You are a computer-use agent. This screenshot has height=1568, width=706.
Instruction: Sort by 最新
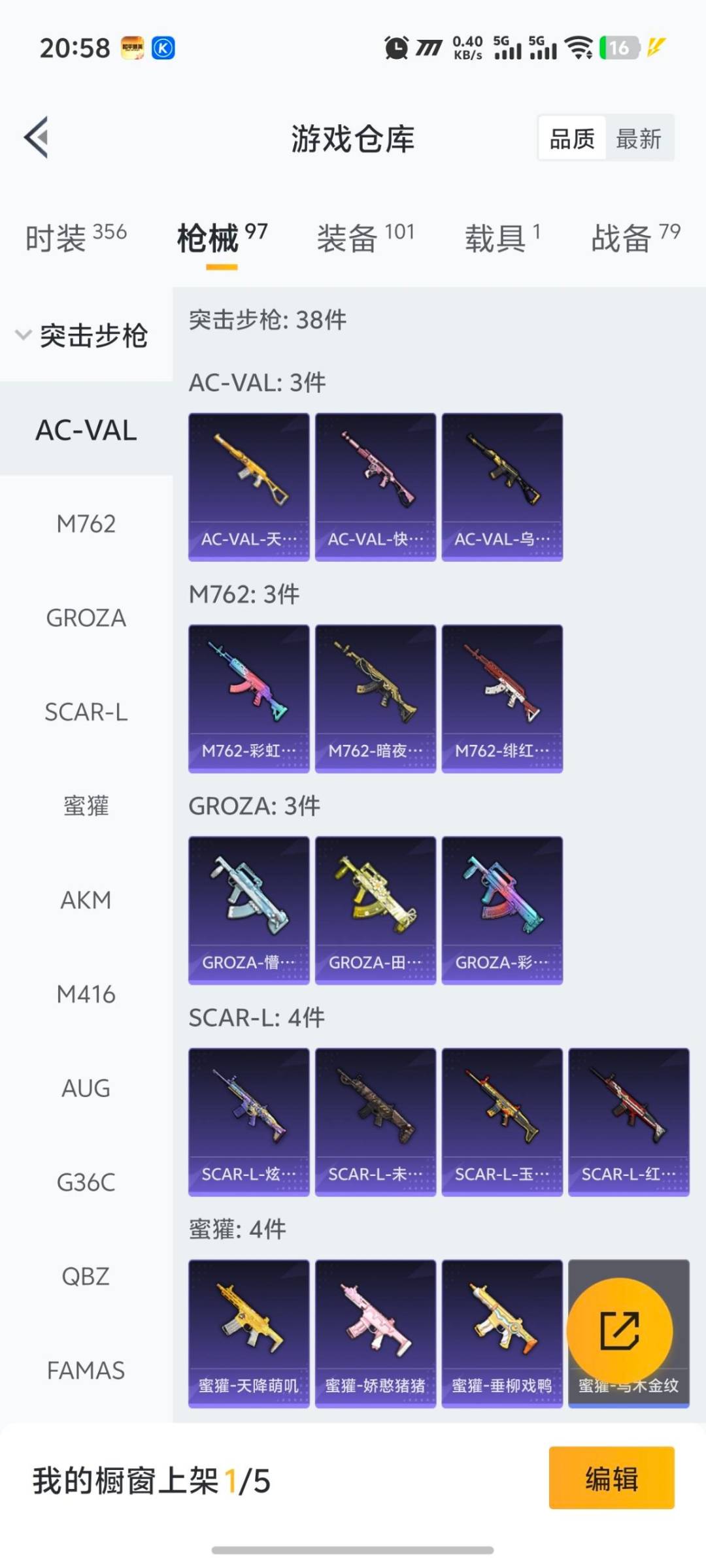point(639,139)
